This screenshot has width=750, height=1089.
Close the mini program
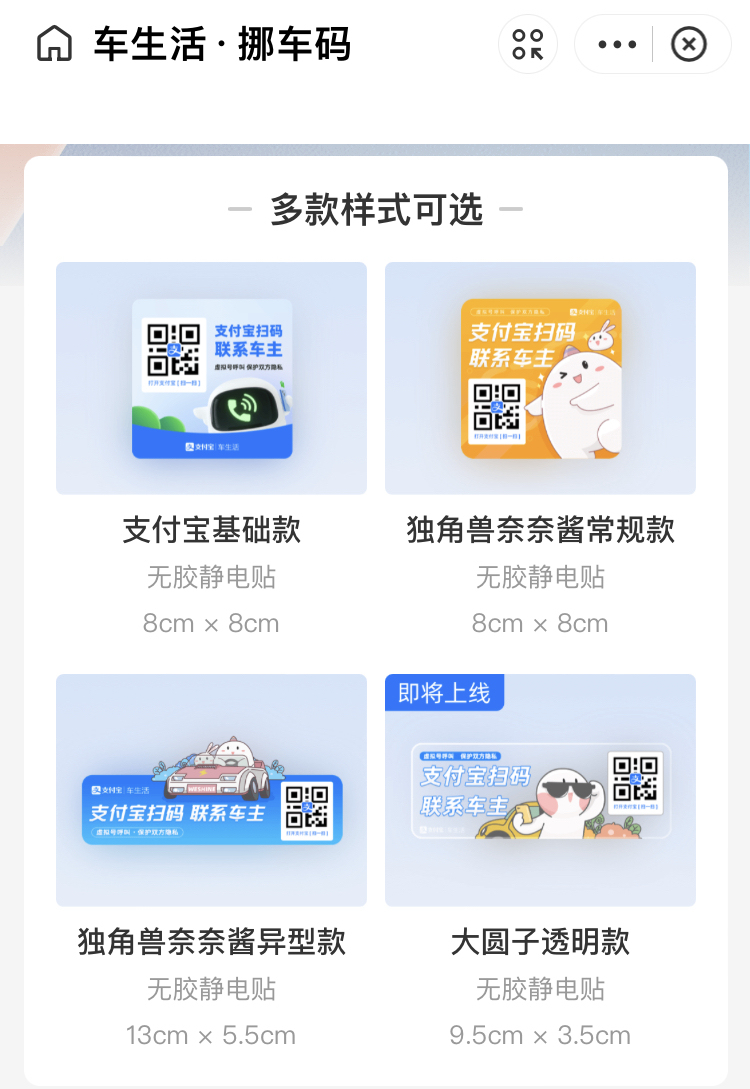pyautogui.click(x=688, y=45)
